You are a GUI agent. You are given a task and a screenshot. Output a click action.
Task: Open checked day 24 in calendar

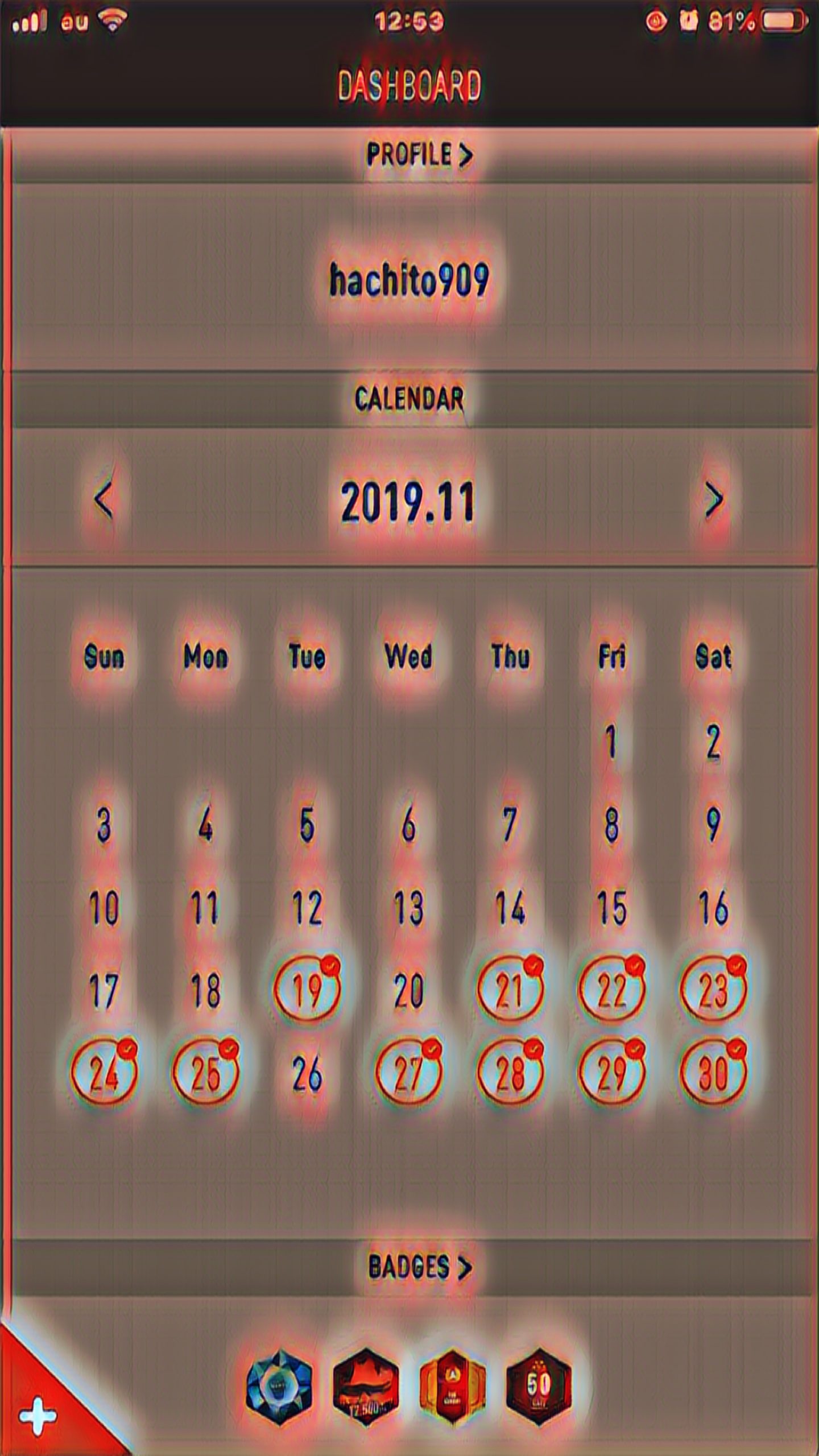104,1073
